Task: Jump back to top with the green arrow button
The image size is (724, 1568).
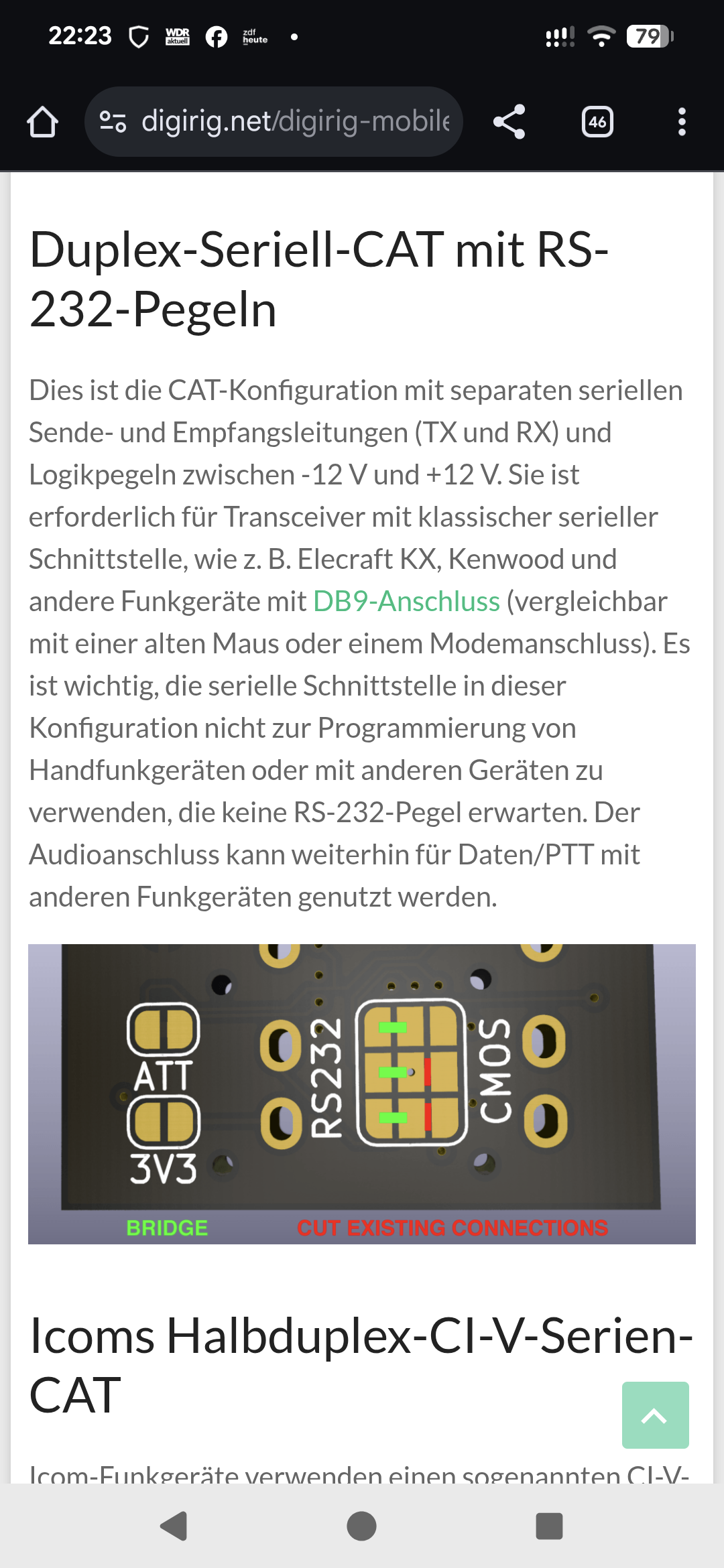Action: pyautogui.click(x=655, y=1415)
